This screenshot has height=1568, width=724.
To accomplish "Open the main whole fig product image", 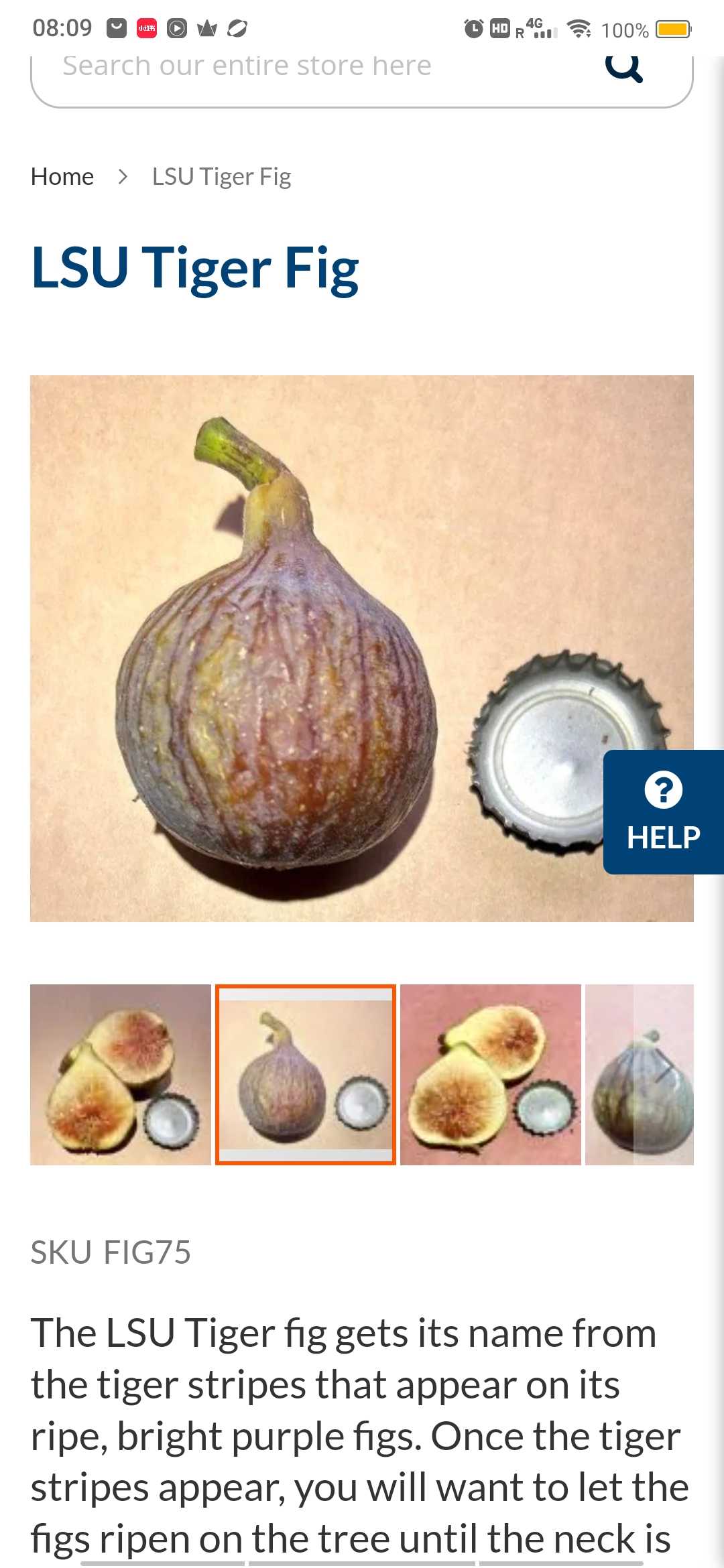I will point(362,648).
